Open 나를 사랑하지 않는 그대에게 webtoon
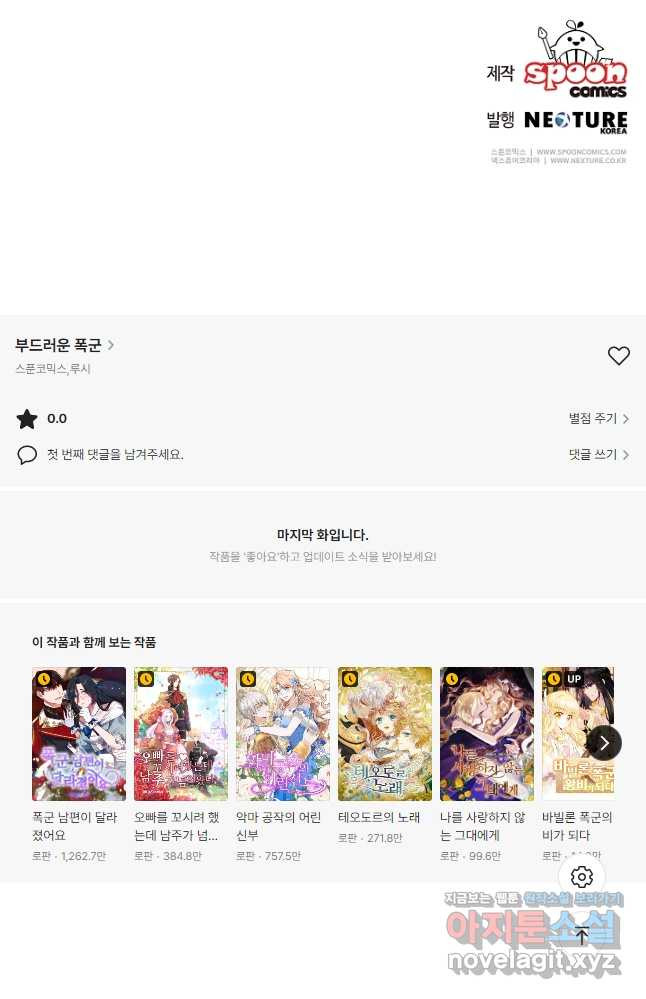The height and width of the screenshot is (999, 646). pos(487,734)
